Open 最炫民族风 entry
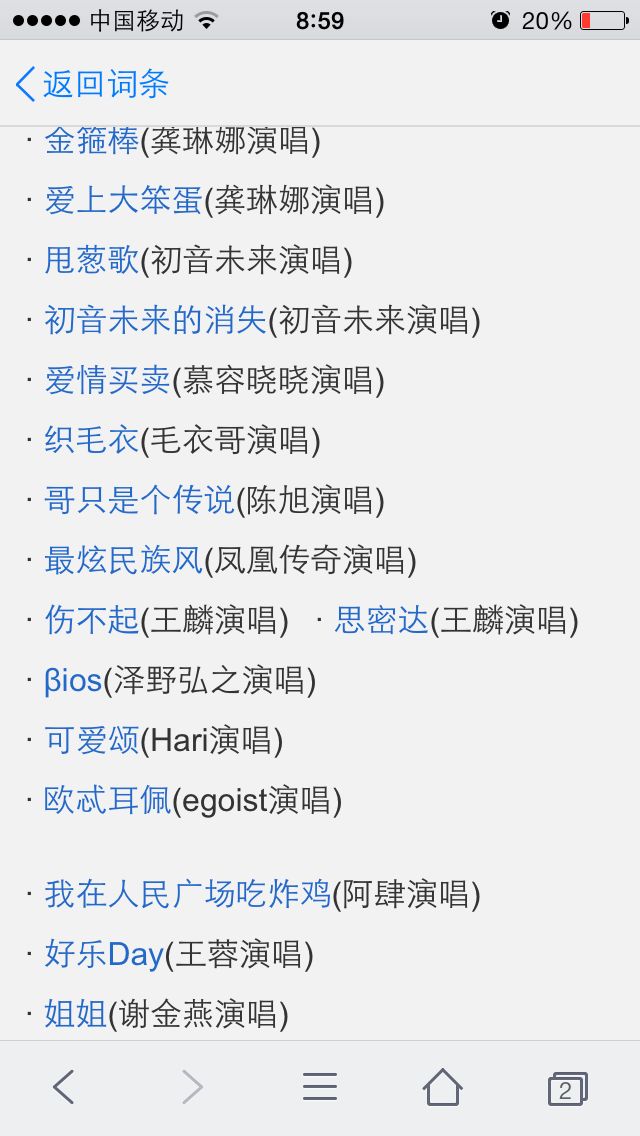Screen dimensions: 640x1136 (123, 561)
